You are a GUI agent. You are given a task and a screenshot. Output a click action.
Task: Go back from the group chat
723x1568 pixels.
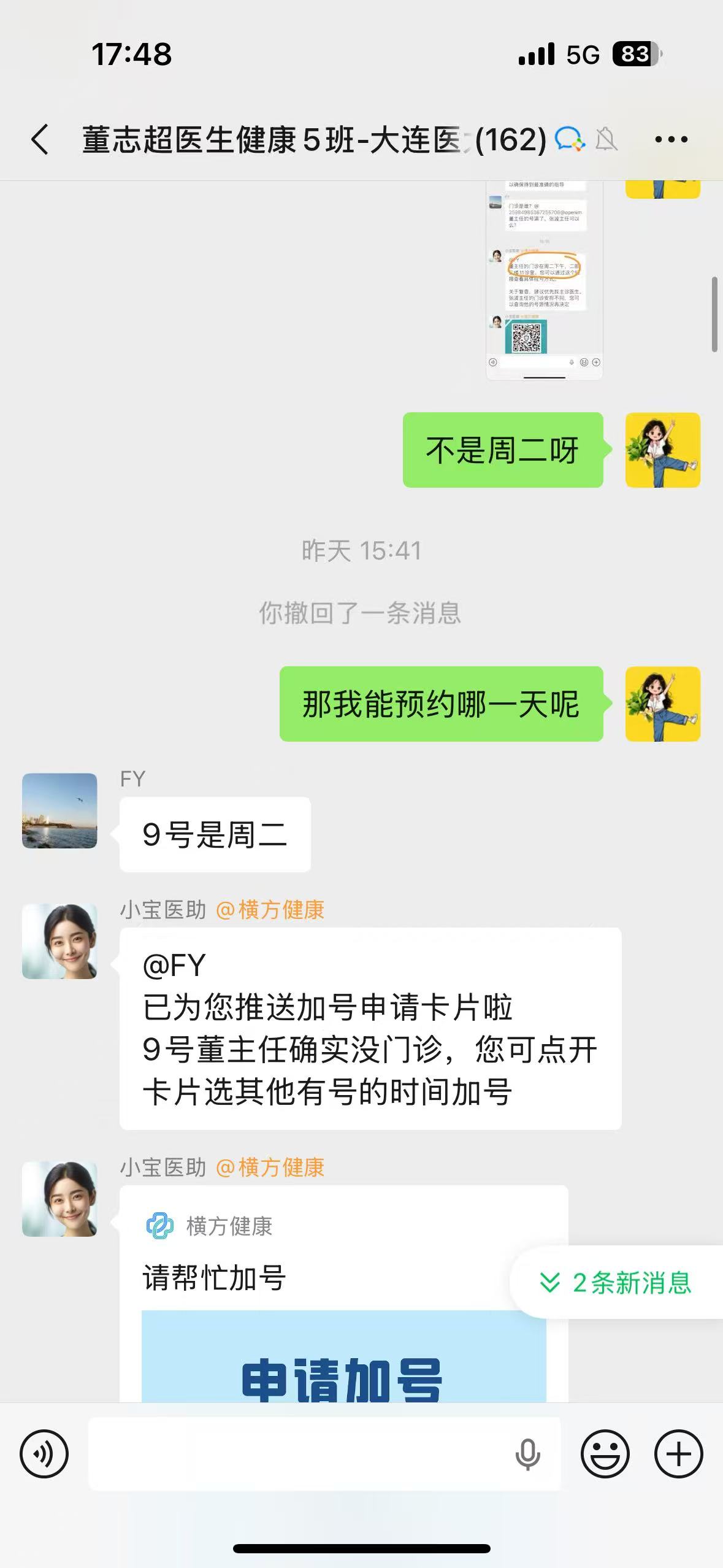40,139
